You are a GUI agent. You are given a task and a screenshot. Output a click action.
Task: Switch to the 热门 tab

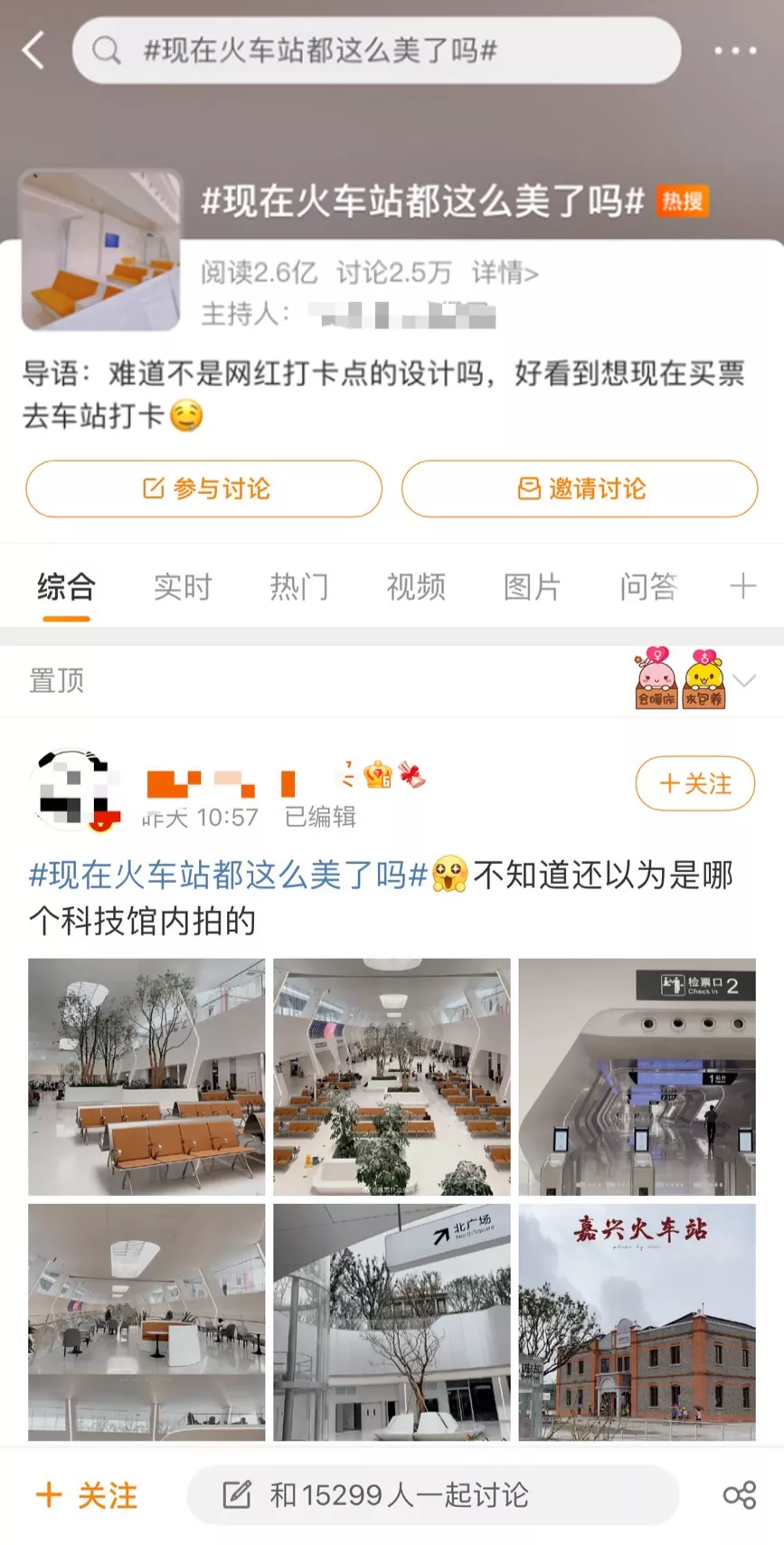pos(298,587)
